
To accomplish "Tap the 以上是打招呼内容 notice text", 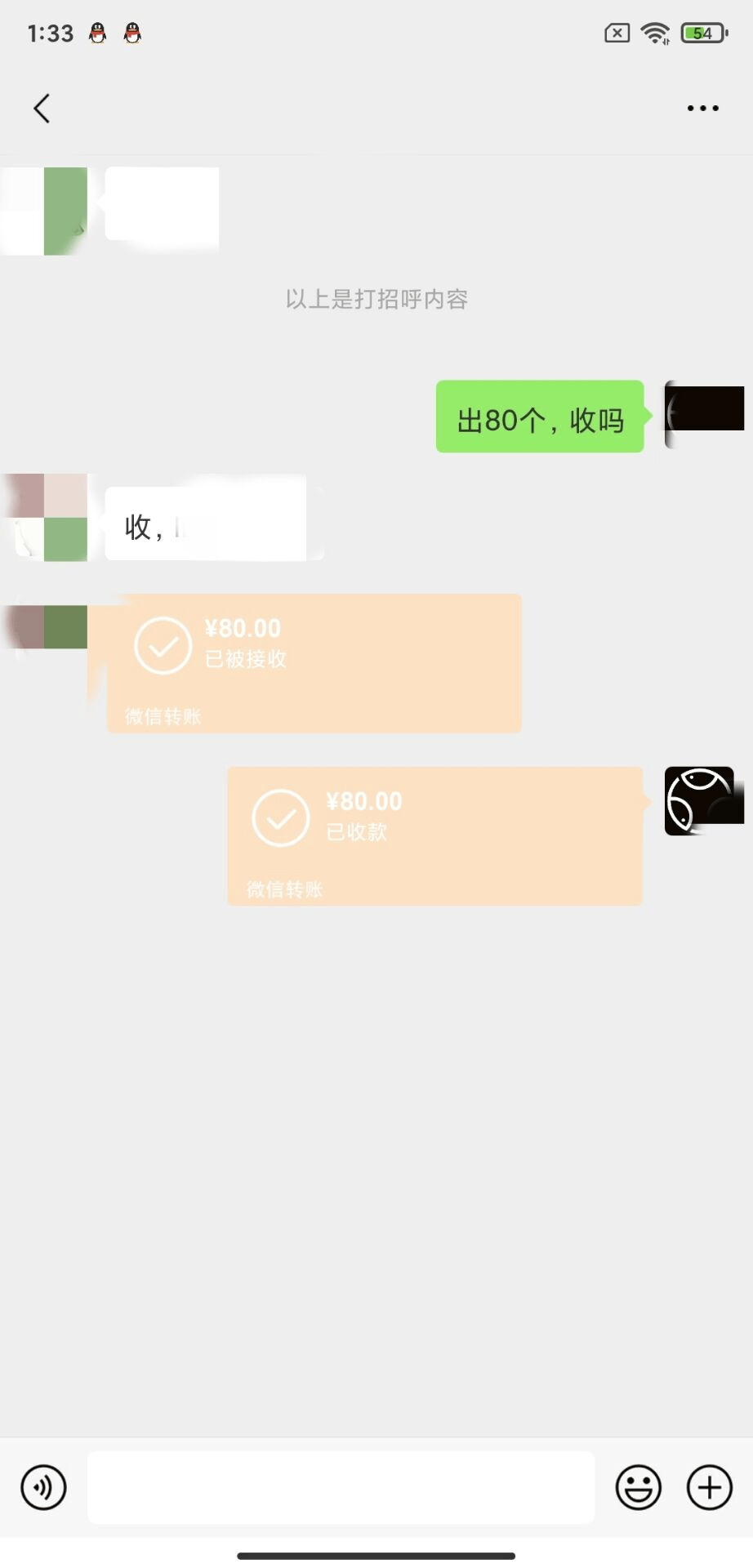I will 376,300.
